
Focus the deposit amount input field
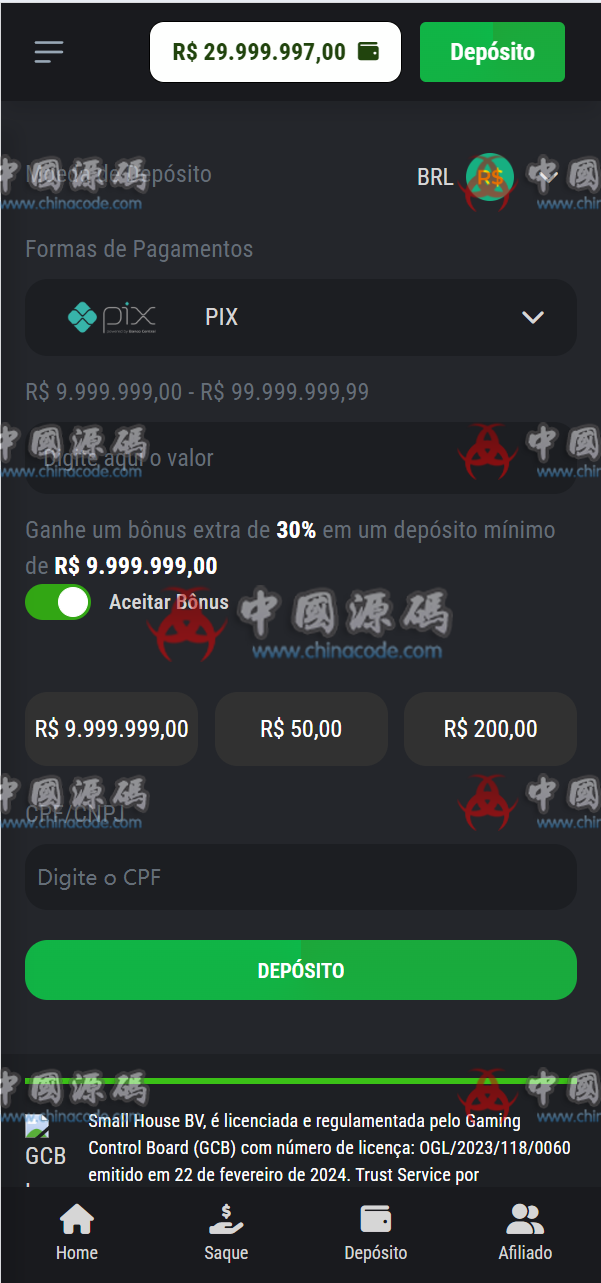pyautogui.click(x=300, y=459)
